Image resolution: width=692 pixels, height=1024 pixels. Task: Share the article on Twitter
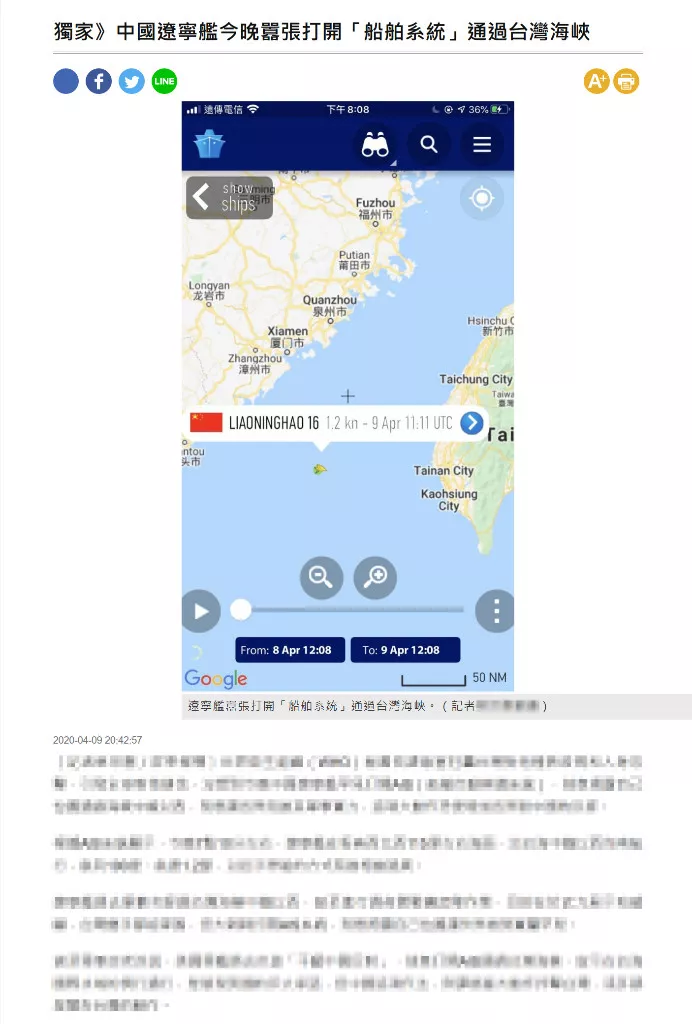[131, 81]
